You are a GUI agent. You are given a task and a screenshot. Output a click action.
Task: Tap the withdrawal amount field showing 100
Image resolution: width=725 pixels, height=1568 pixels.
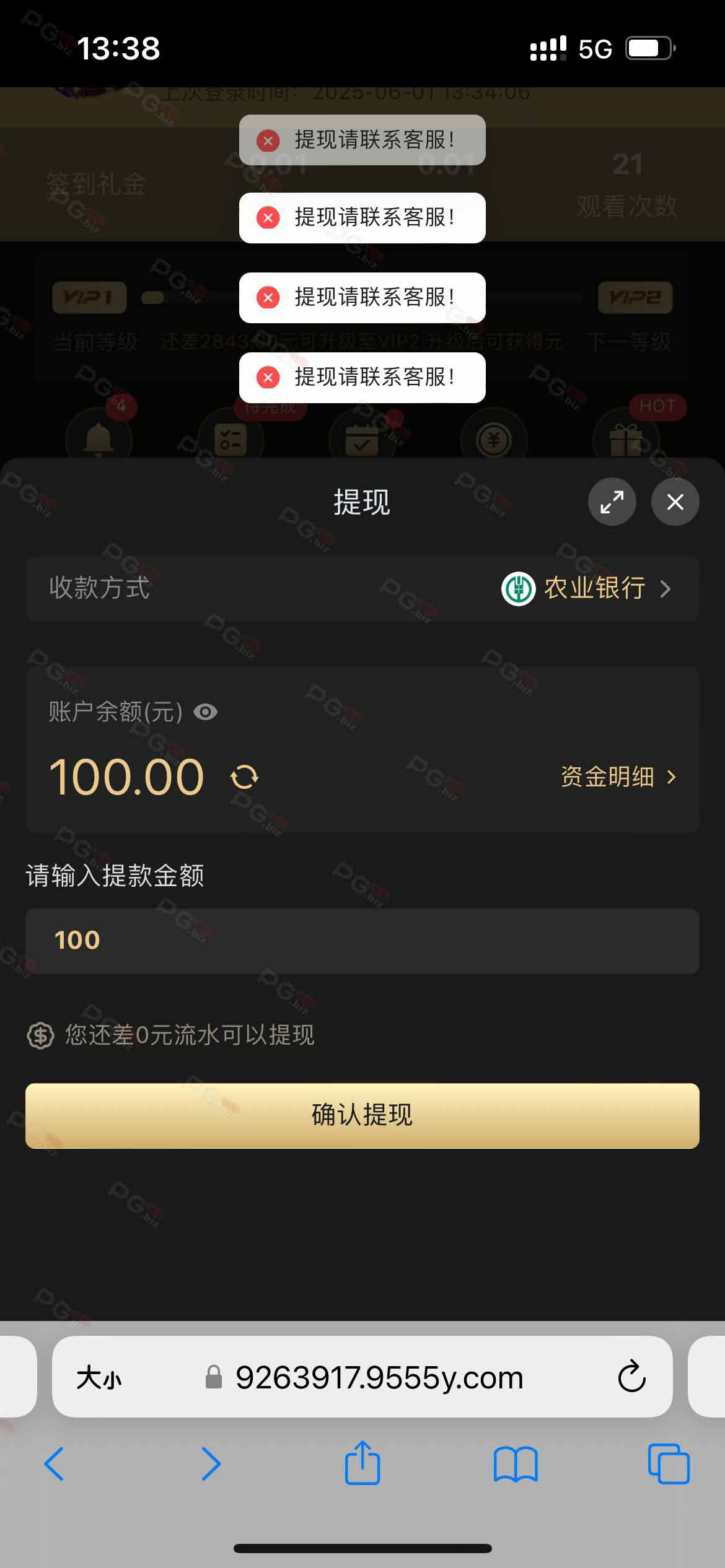point(362,941)
